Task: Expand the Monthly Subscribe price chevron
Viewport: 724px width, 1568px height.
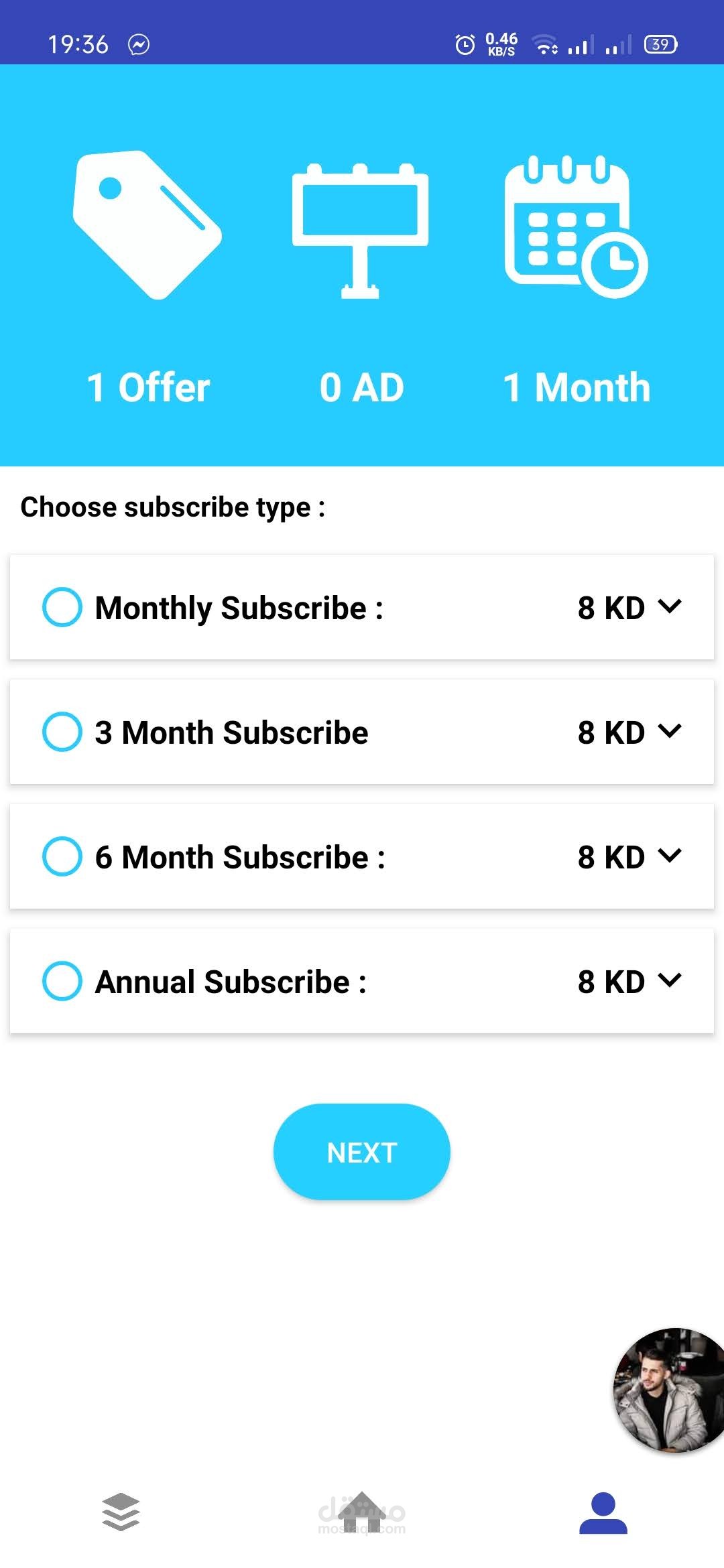Action: pyautogui.click(x=670, y=606)
